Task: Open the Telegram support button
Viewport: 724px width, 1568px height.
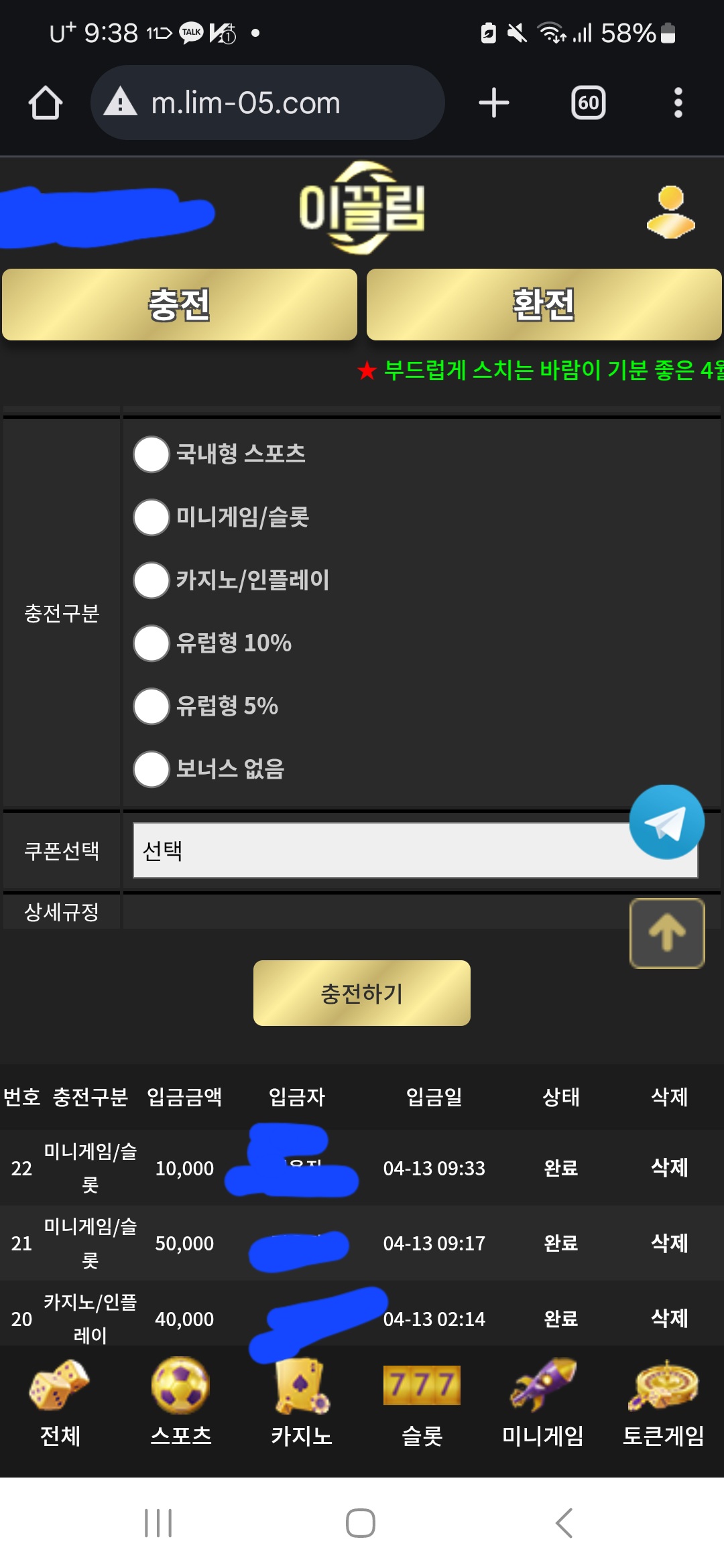Action: tap(666, 822)
